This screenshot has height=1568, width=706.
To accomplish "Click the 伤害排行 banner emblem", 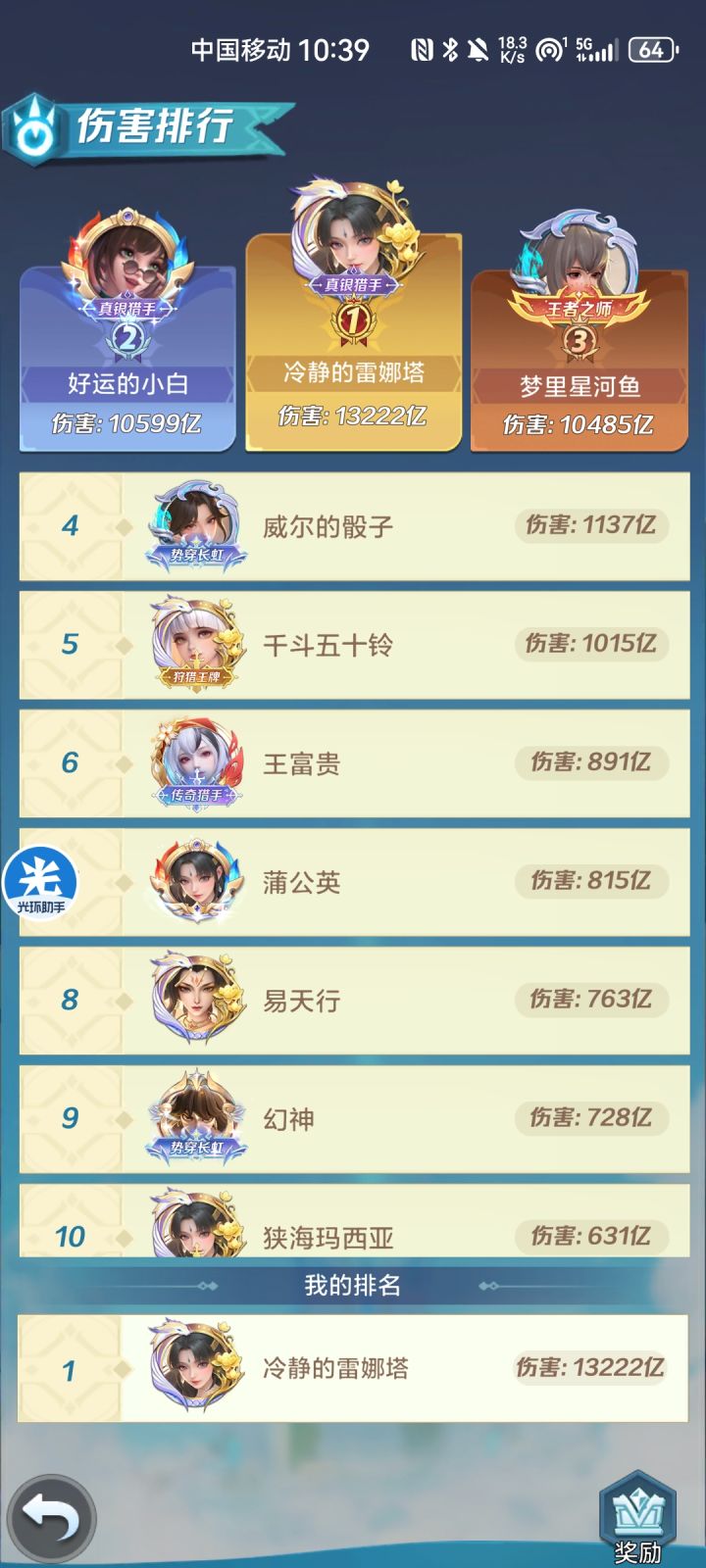I will 34,122.
